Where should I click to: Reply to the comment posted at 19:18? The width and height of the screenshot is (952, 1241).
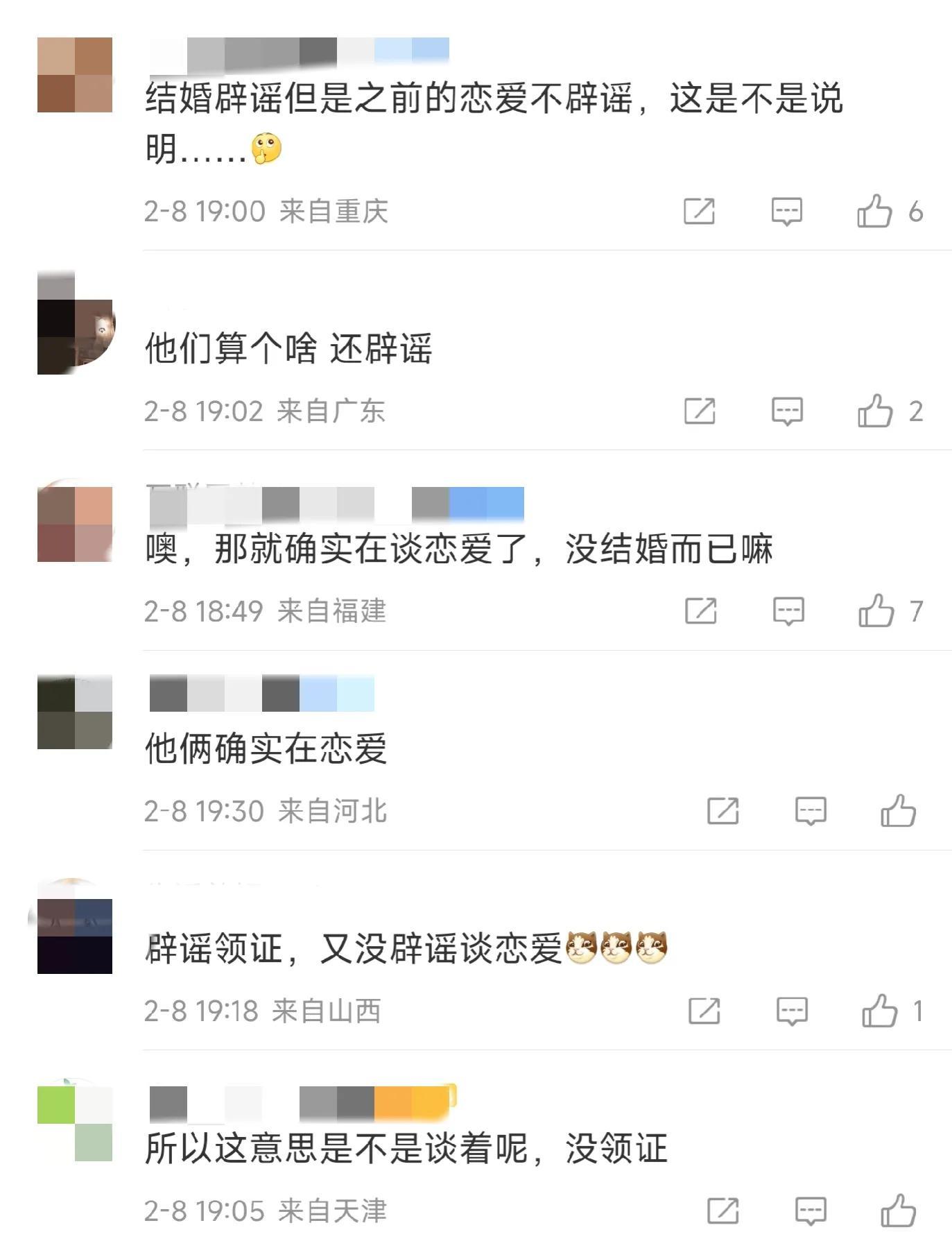pyautogui.click(x=792, y=1010)
